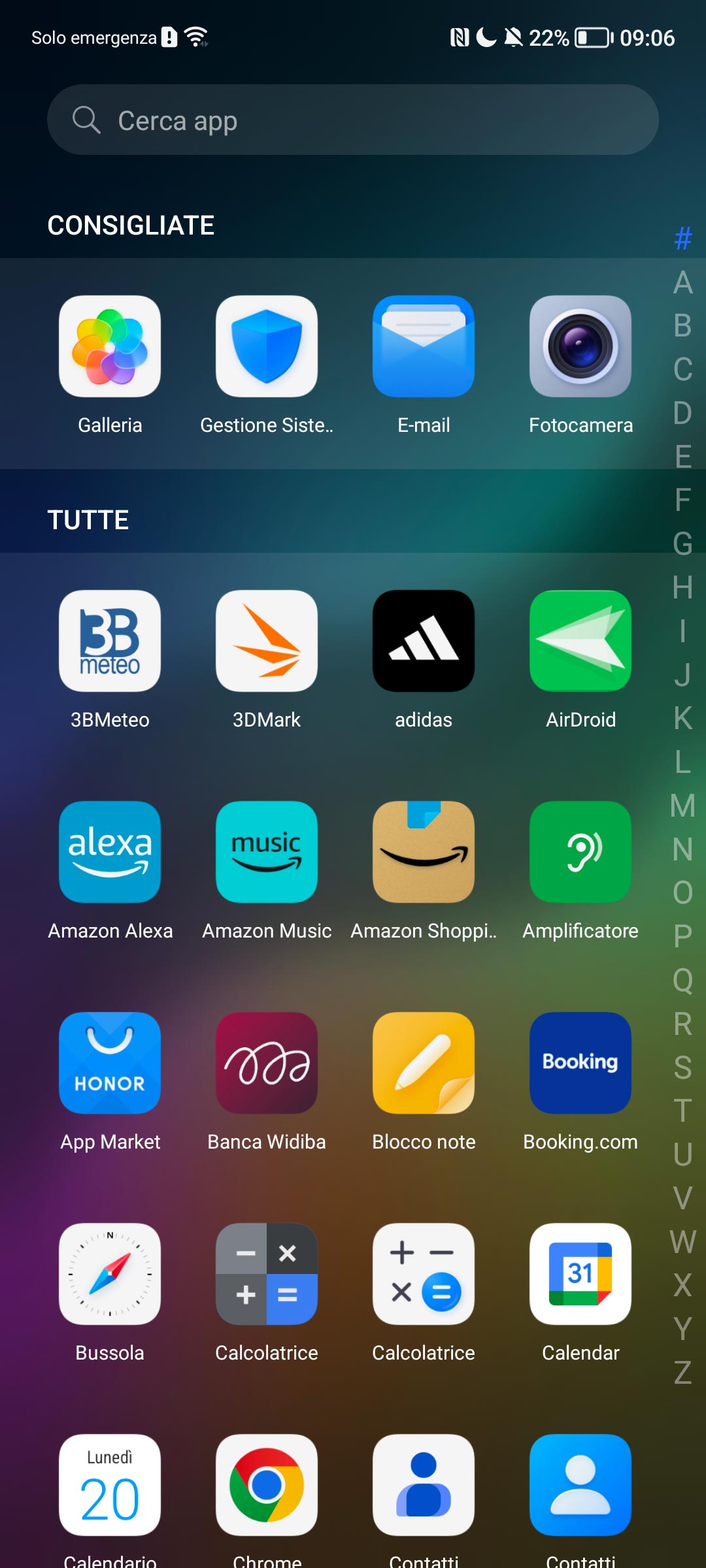The width and height of the screenshot is (706, 1568).
Task: Launch Gestione Sistema app
Action: pyautogui.click(x=267, y=347)
